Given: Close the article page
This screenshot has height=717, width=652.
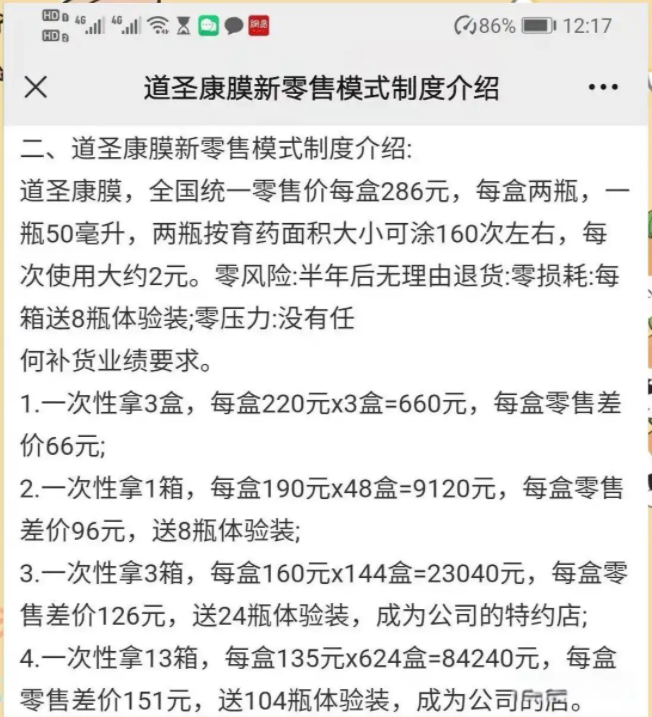Looking at the screenshot, I should coord(36,87).
